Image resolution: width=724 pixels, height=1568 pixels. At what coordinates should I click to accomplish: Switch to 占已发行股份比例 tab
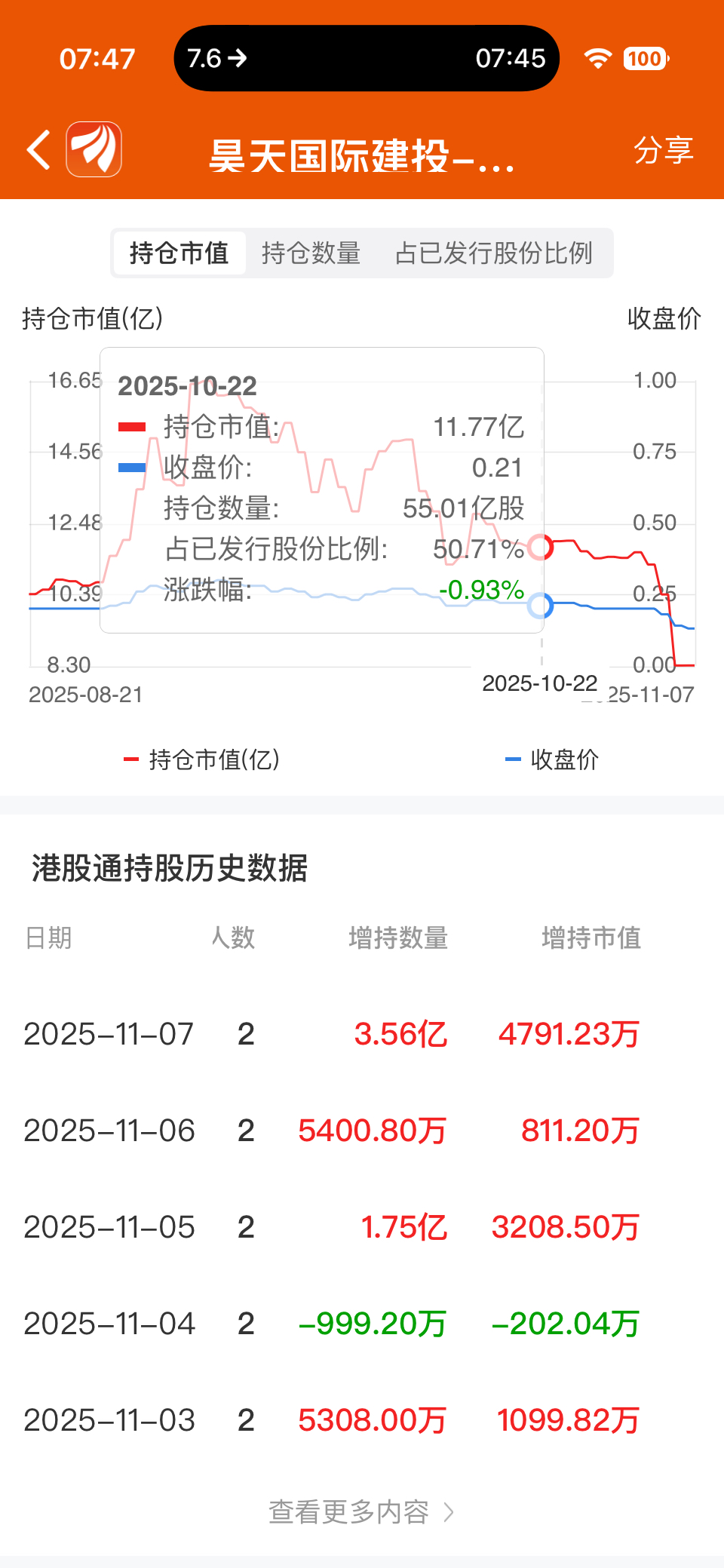click(493, 253)
